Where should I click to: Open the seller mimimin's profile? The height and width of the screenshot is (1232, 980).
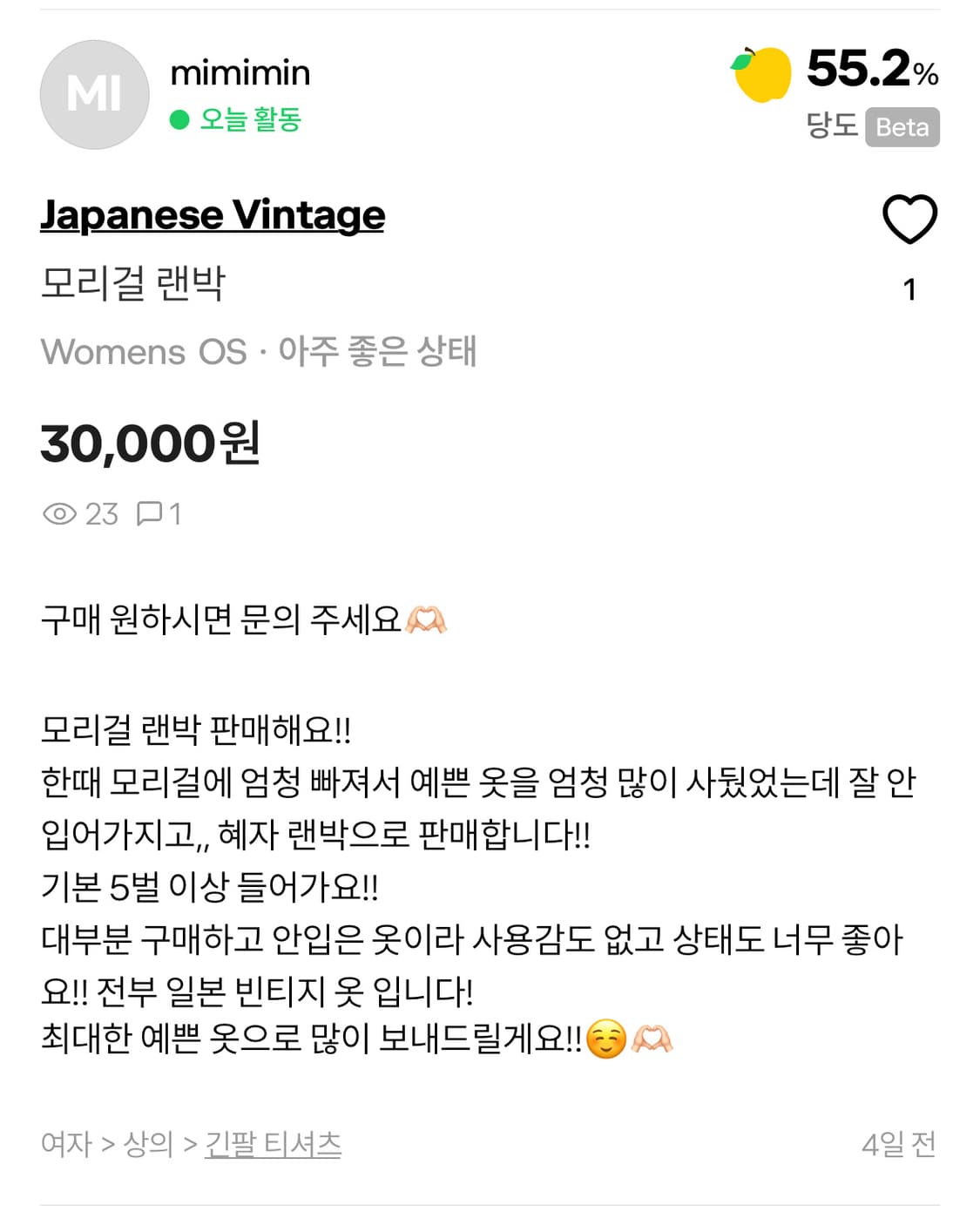click(240, 73)
